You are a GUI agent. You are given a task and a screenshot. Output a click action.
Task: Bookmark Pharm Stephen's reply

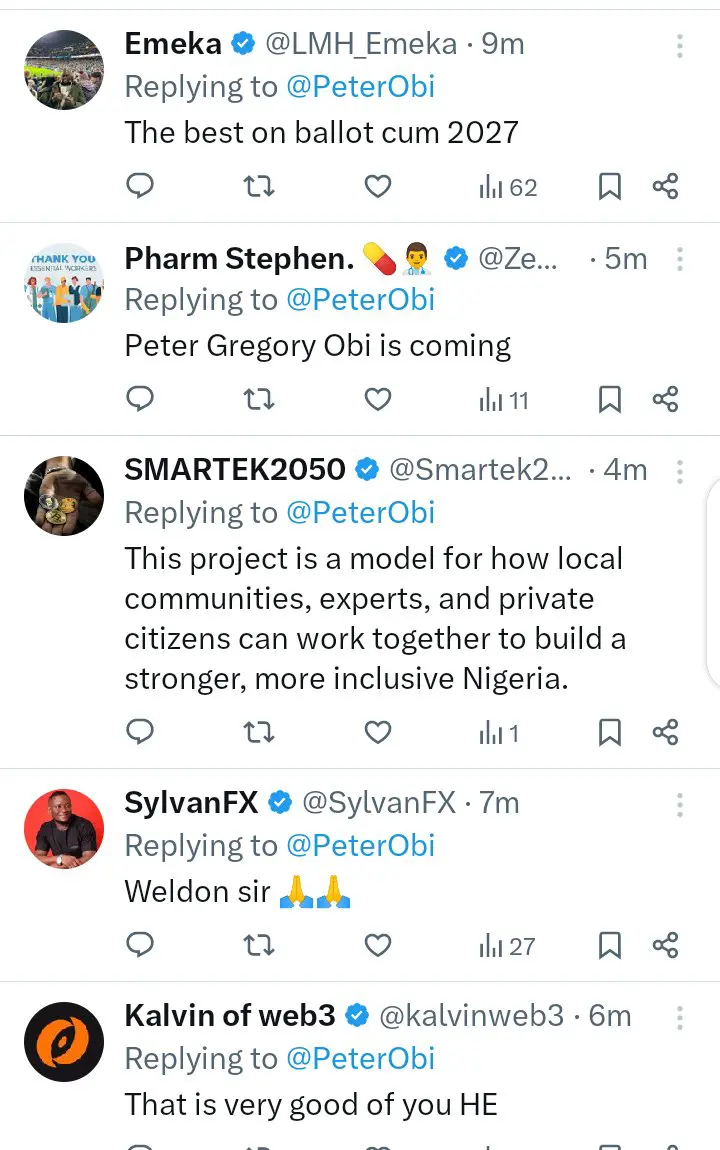coord(609,400)
